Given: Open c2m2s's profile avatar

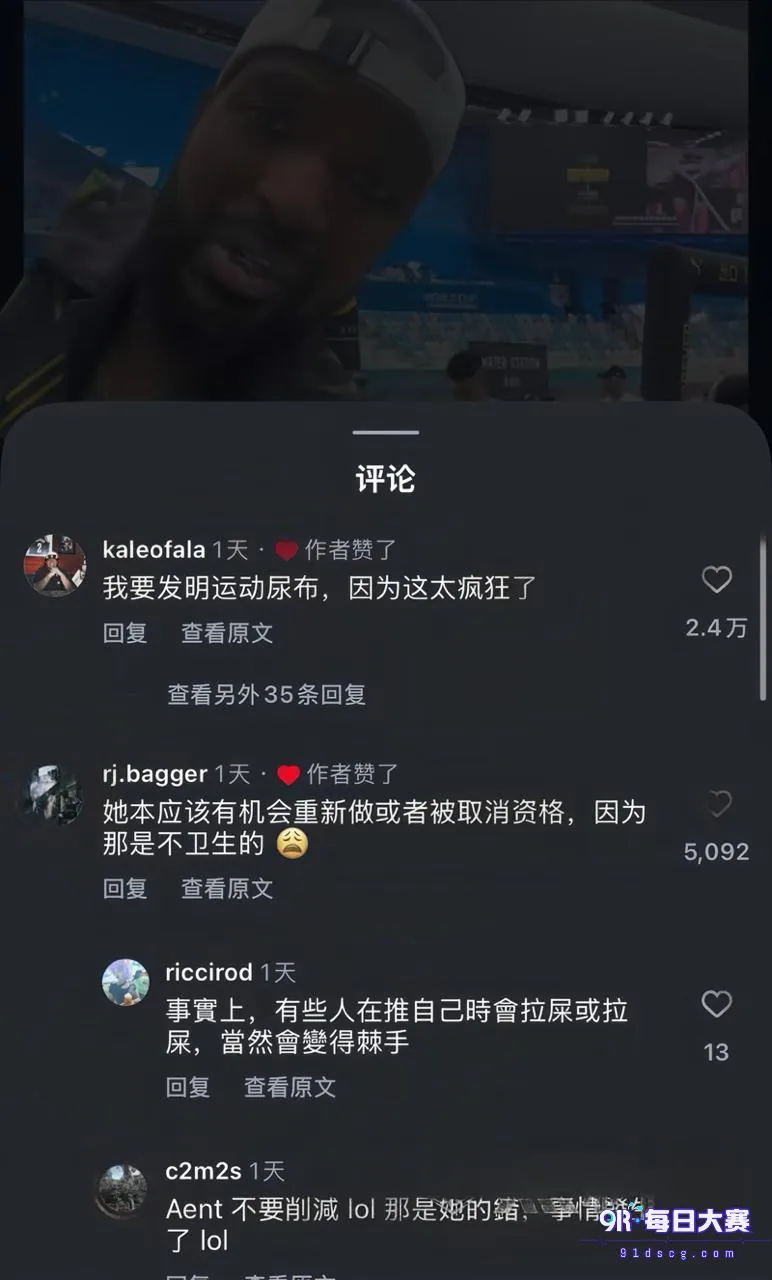Looking at the screenshot, I should tap(122, 1192).
